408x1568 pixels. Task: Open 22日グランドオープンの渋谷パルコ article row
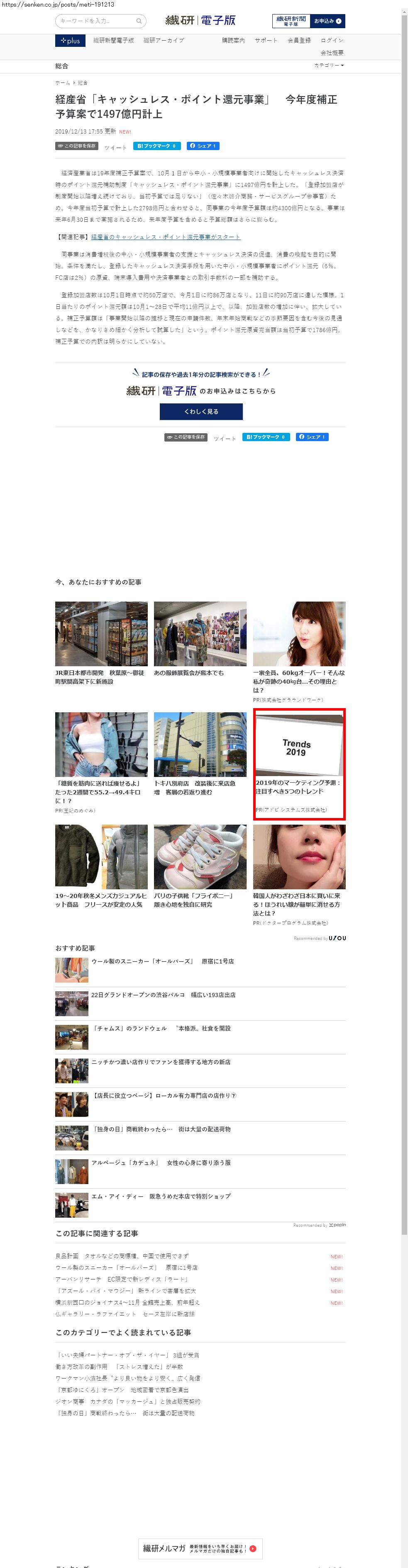pyautogui.click(x=163, y=995)
